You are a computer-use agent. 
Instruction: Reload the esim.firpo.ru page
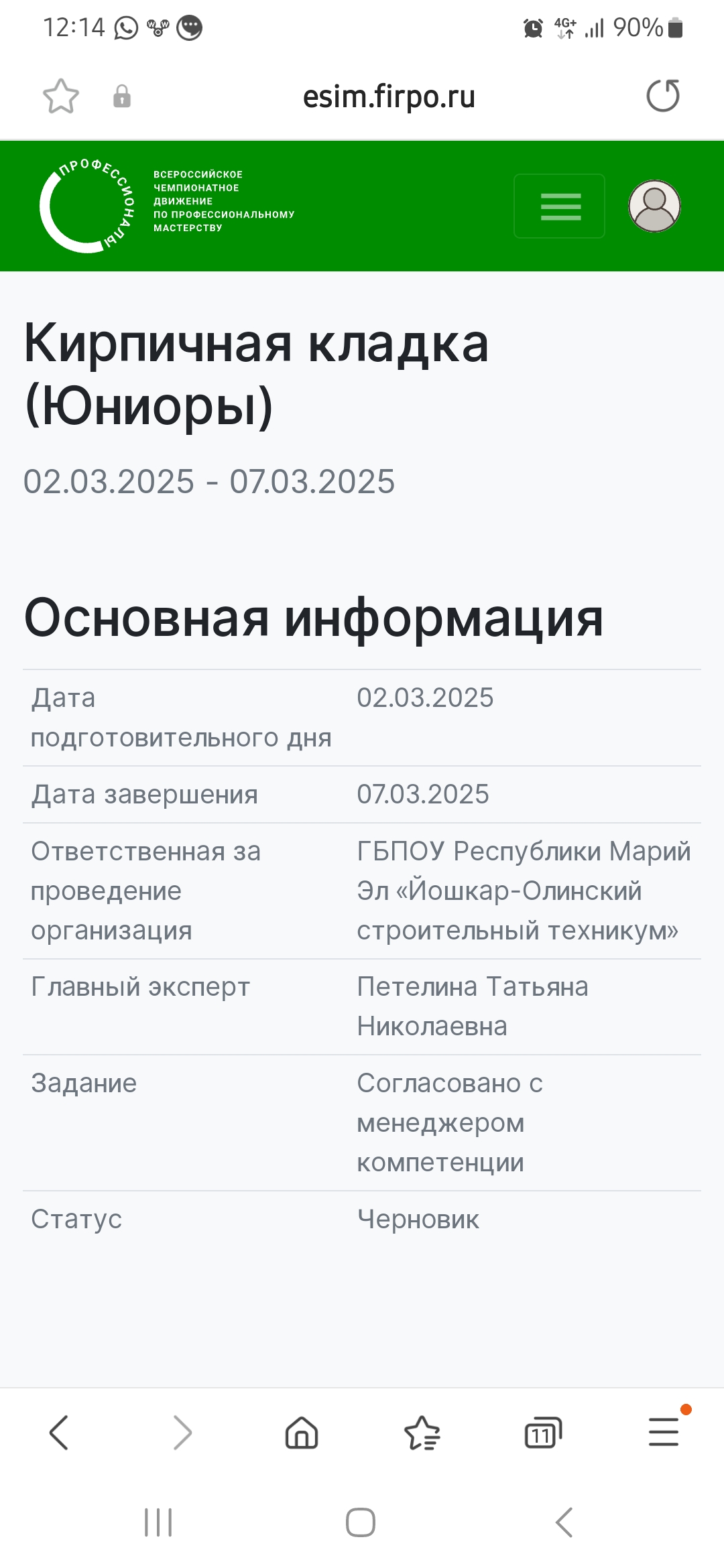pos(663,96)
